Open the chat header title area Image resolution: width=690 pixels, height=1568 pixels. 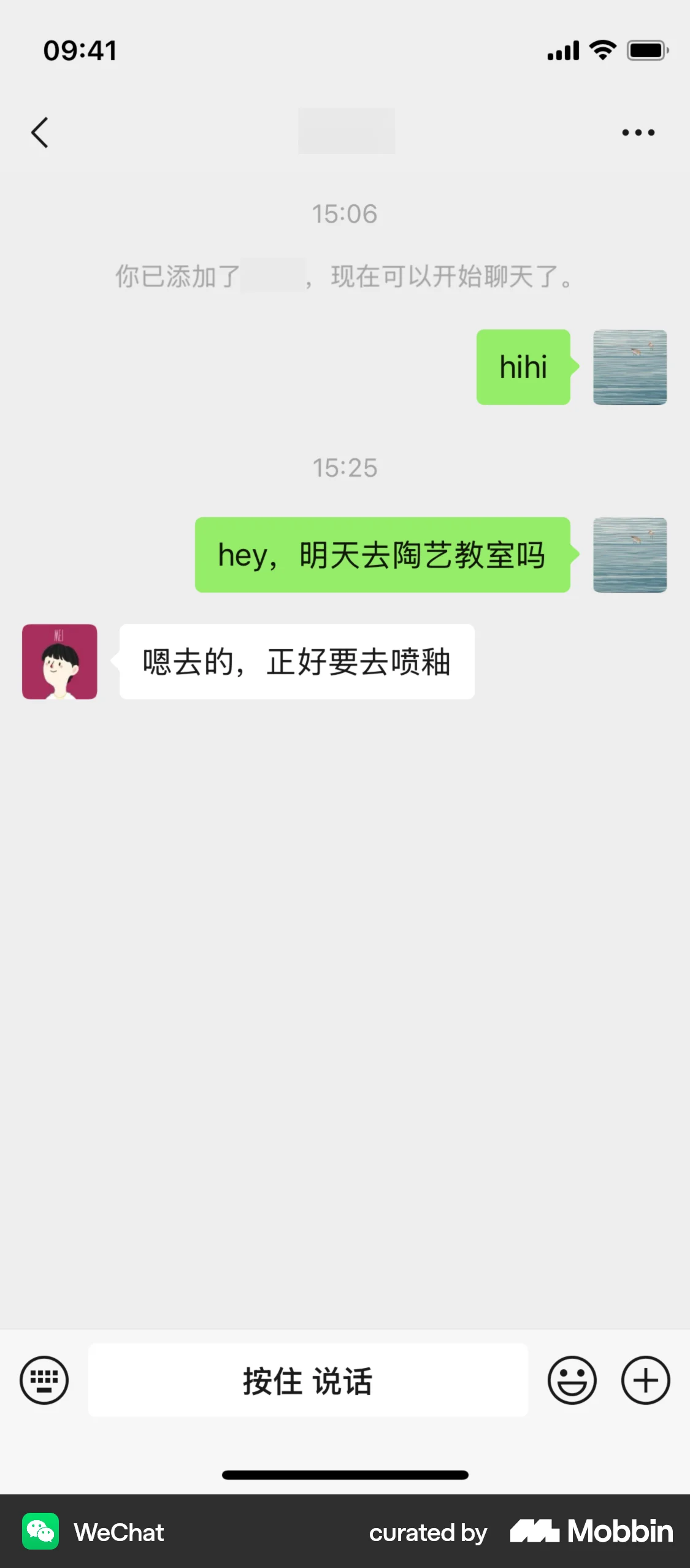[x=345, y=131]
